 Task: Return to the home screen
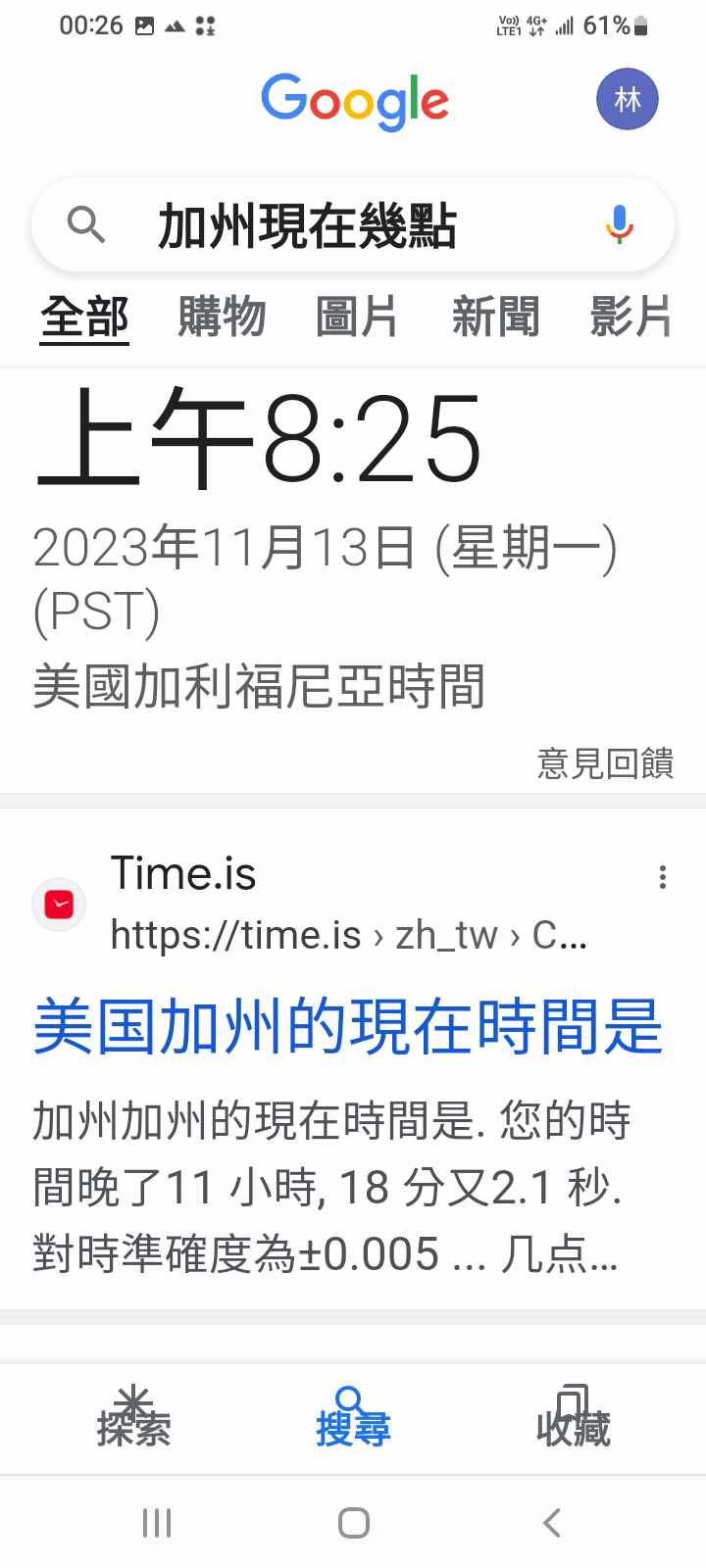[353, 1522]
